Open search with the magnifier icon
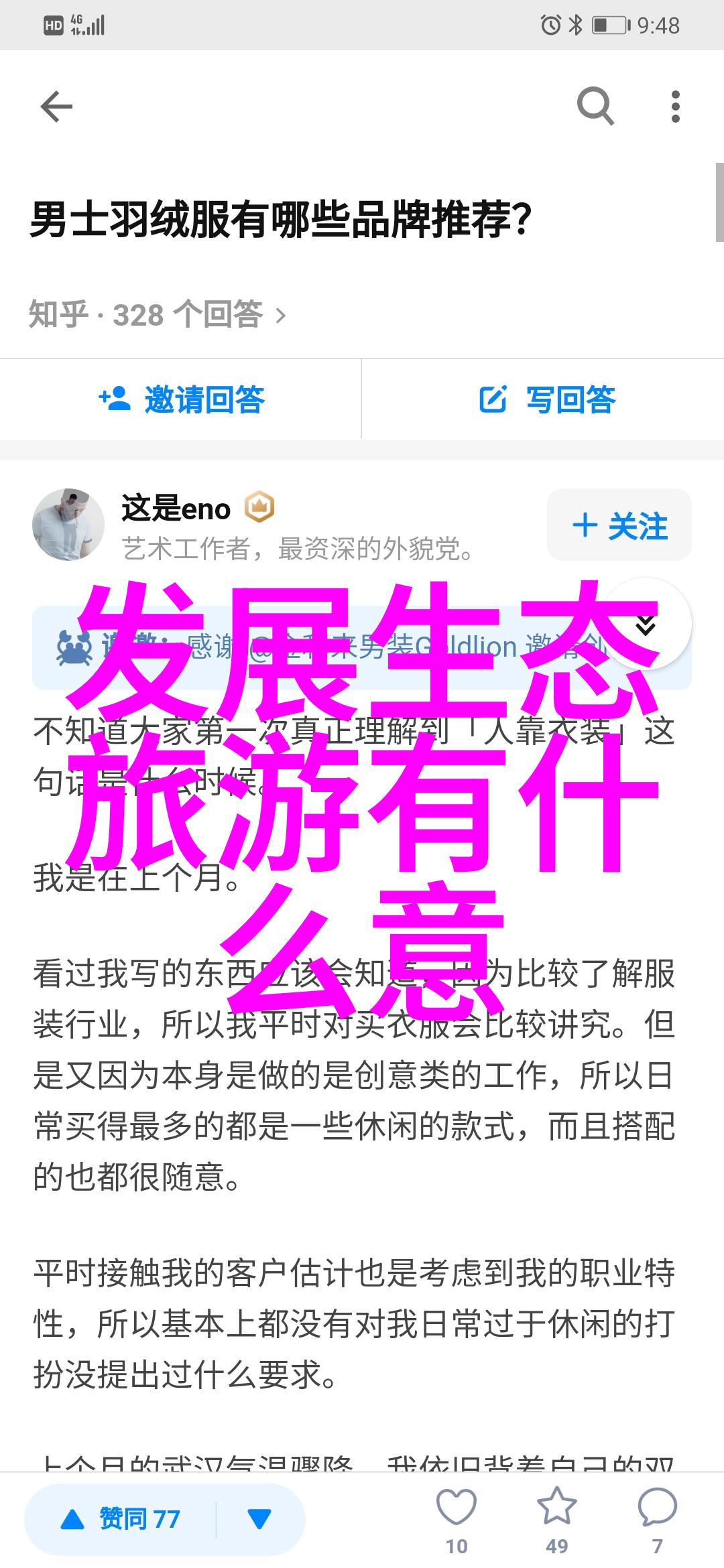This screenshot has height=1568, width=724. coord(595,106)
